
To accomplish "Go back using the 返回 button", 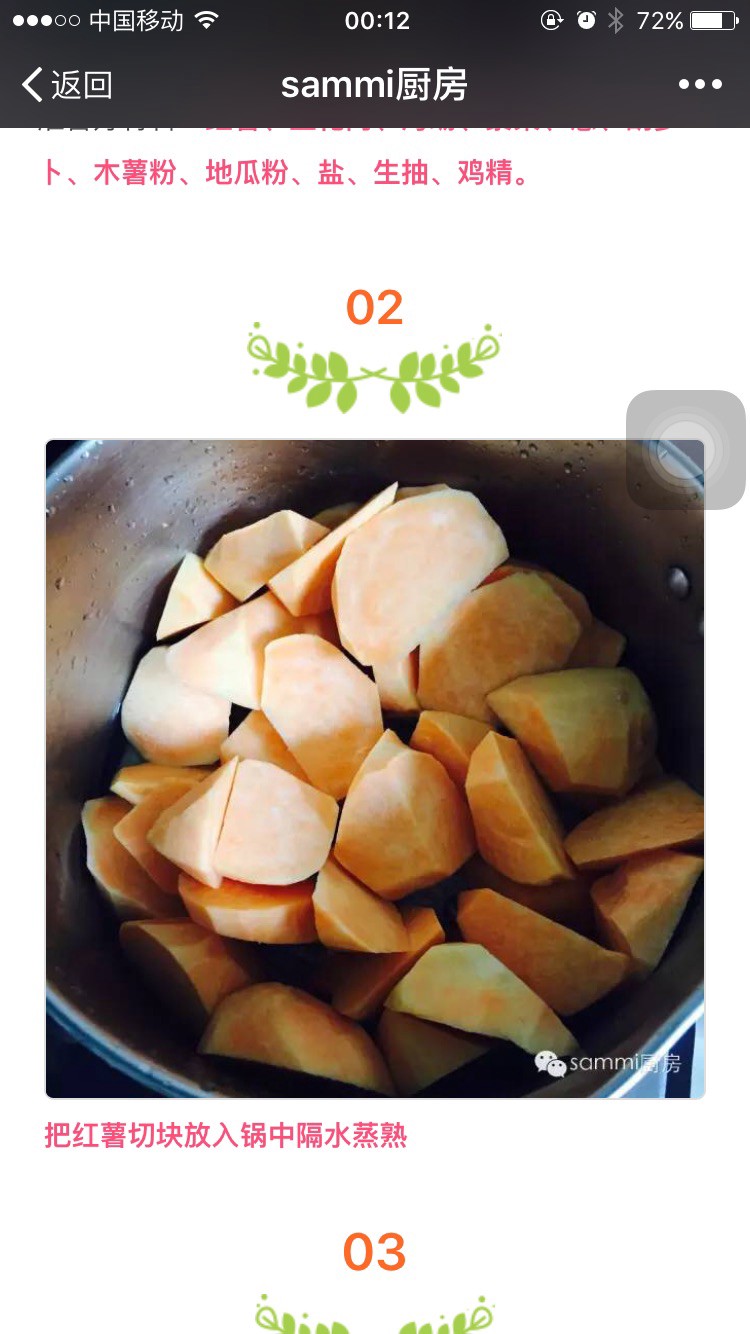I will pos(67,85).
